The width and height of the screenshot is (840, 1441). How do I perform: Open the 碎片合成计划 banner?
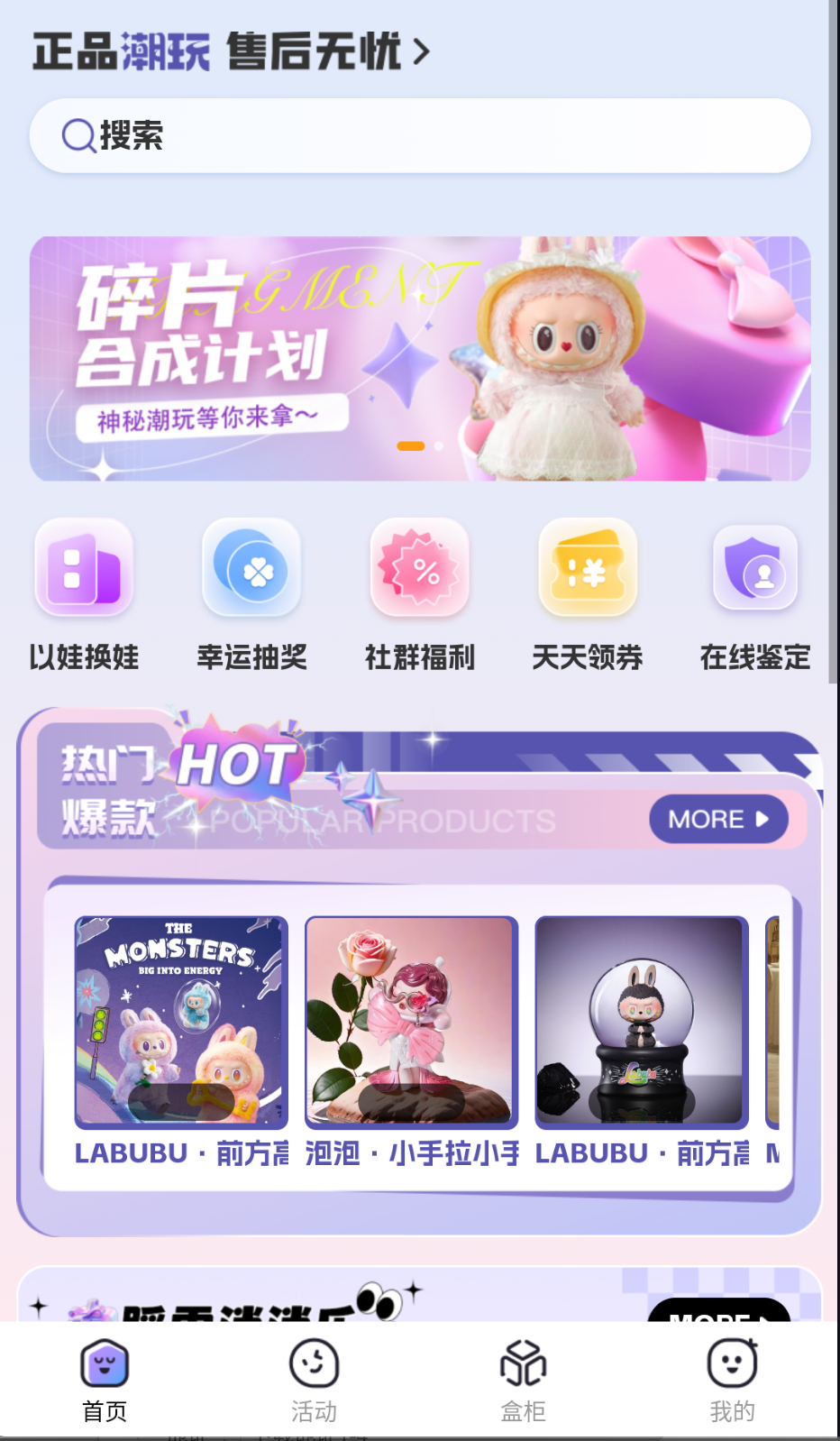[x=420, y=358]
